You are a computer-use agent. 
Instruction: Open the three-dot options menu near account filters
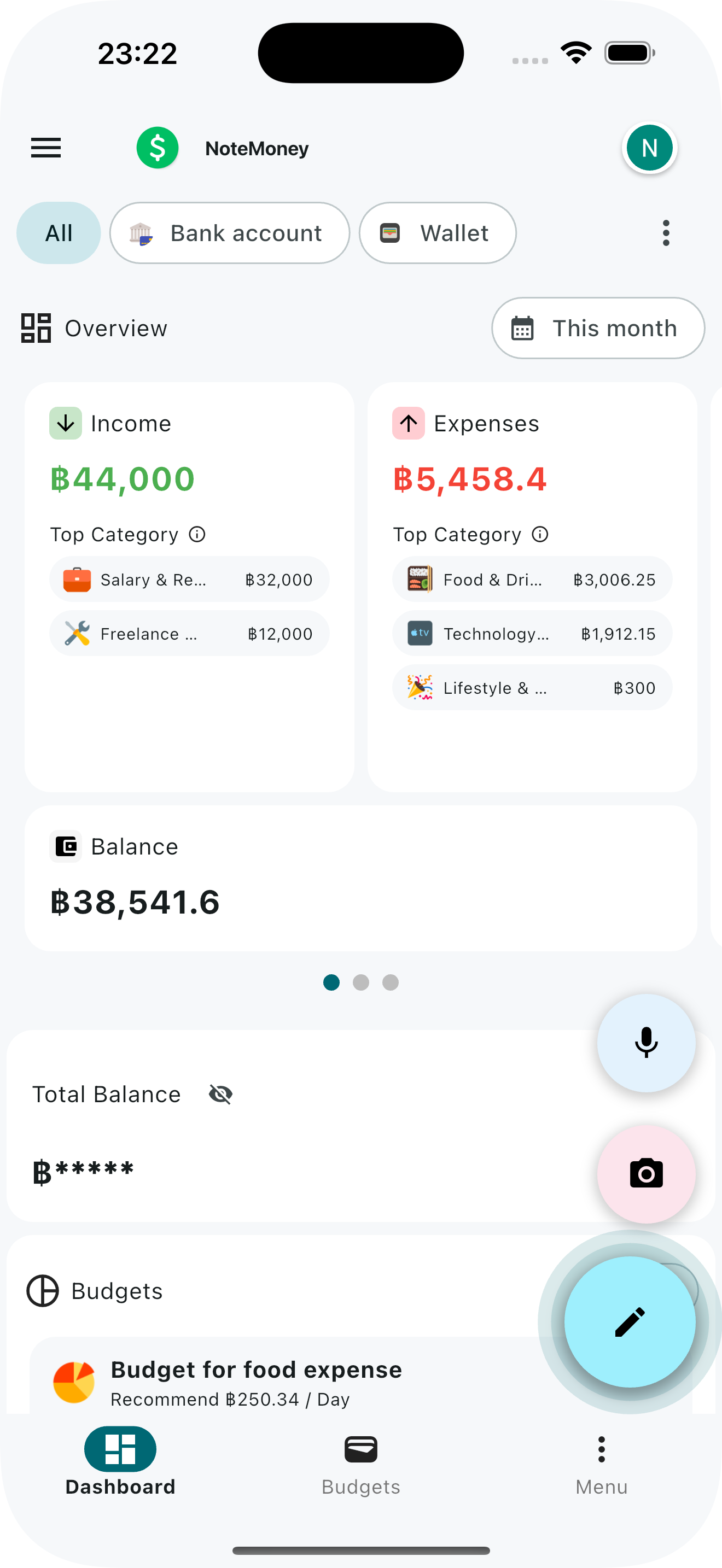(666, 232)
